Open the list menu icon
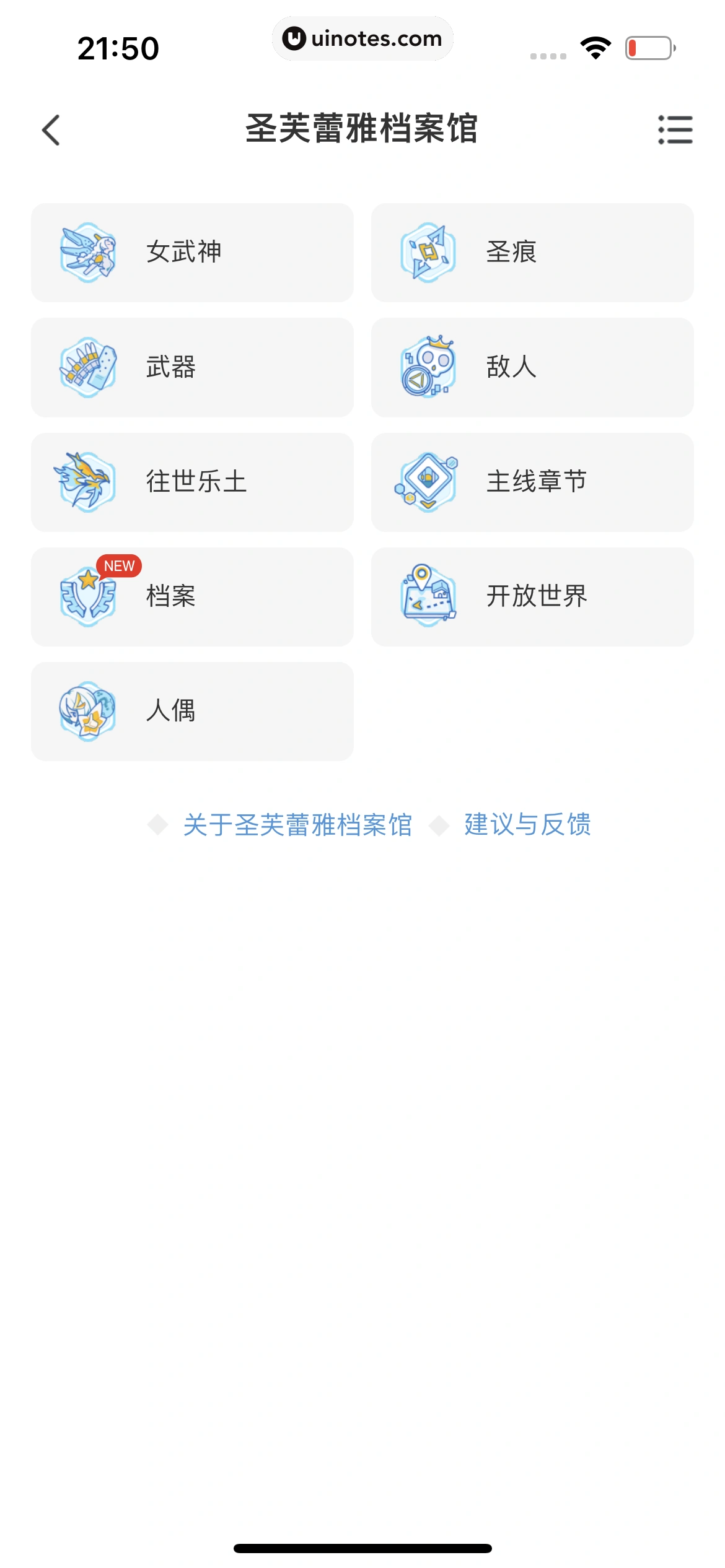This screenshot has width=725, height=1568. coord(675,130)
